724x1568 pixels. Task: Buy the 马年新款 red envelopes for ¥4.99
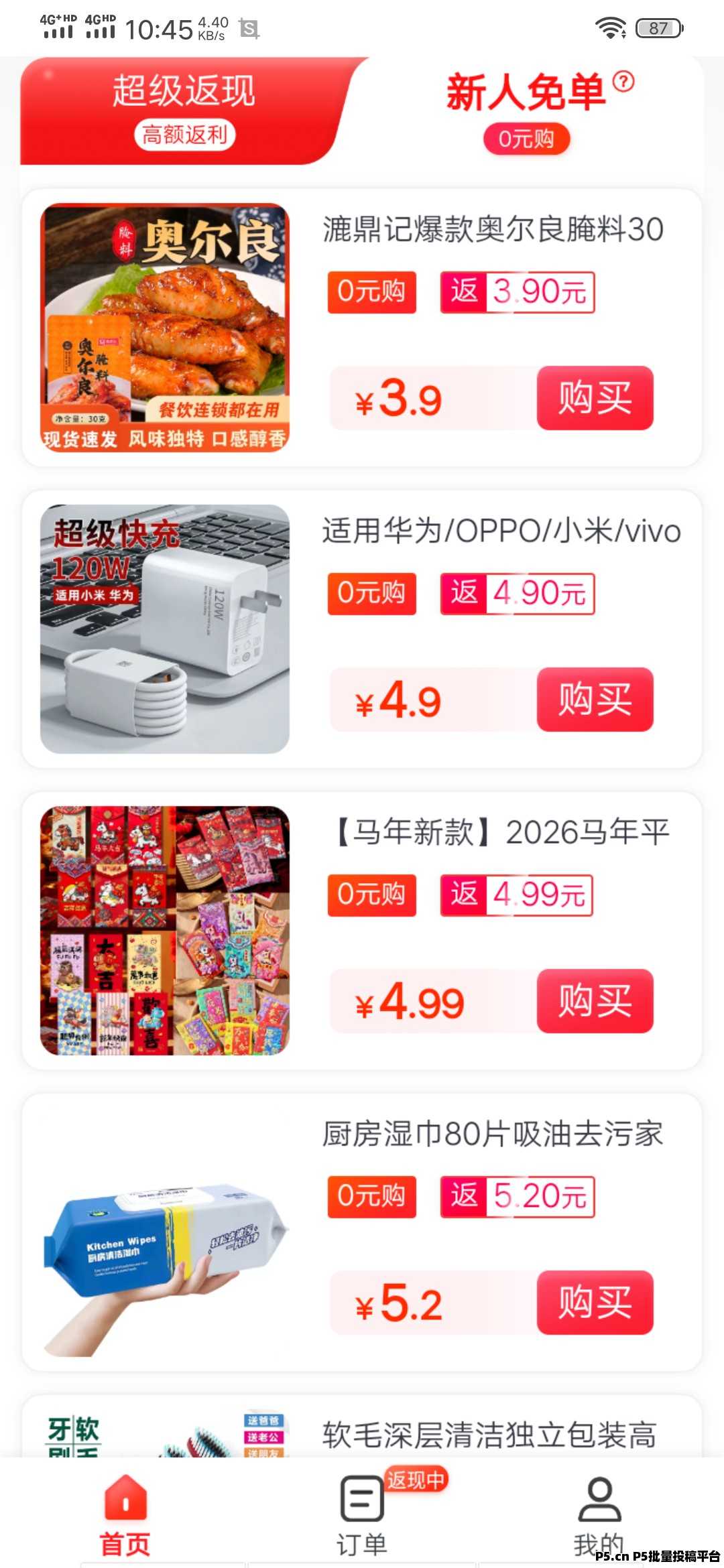pos(595,1001)
